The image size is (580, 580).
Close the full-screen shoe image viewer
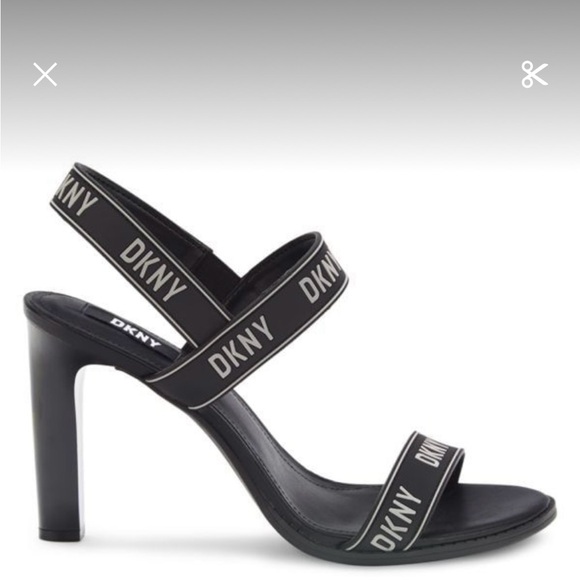pos(45,74)
